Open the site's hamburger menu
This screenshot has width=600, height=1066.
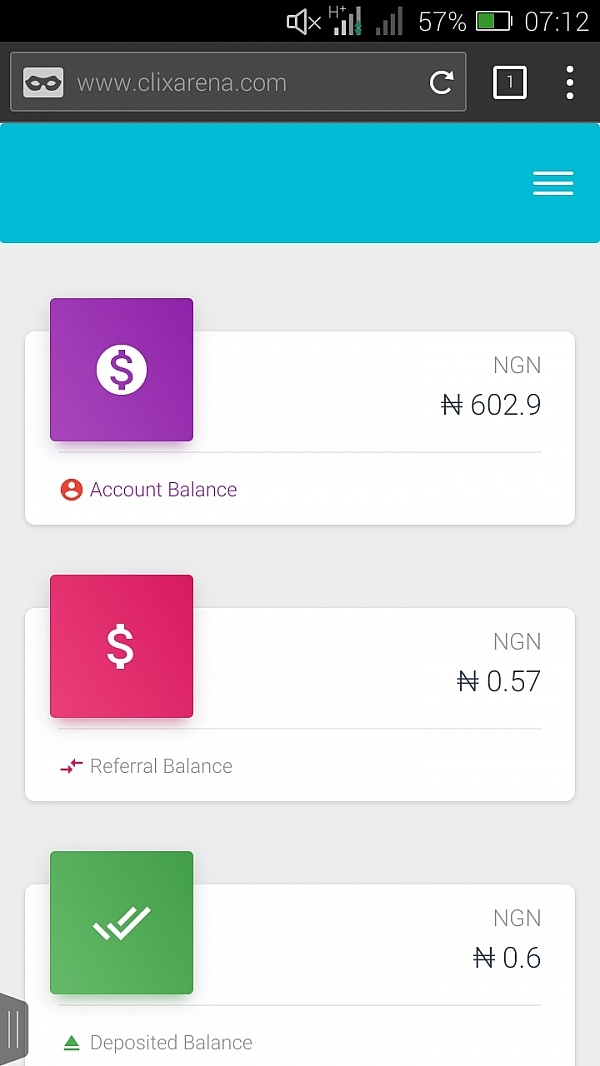point(553,183)
